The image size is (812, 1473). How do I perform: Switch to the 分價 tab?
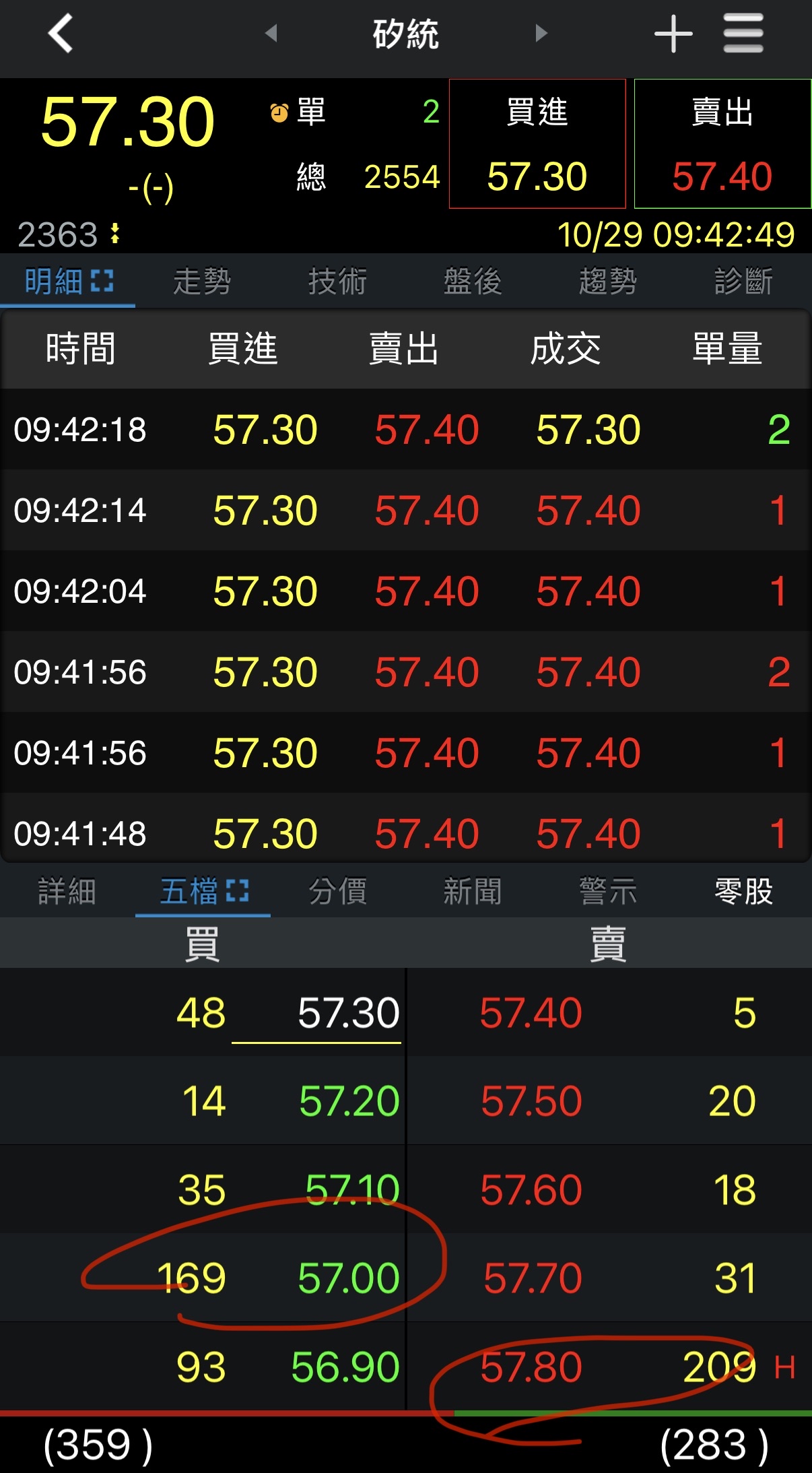(x=337, y=892)
